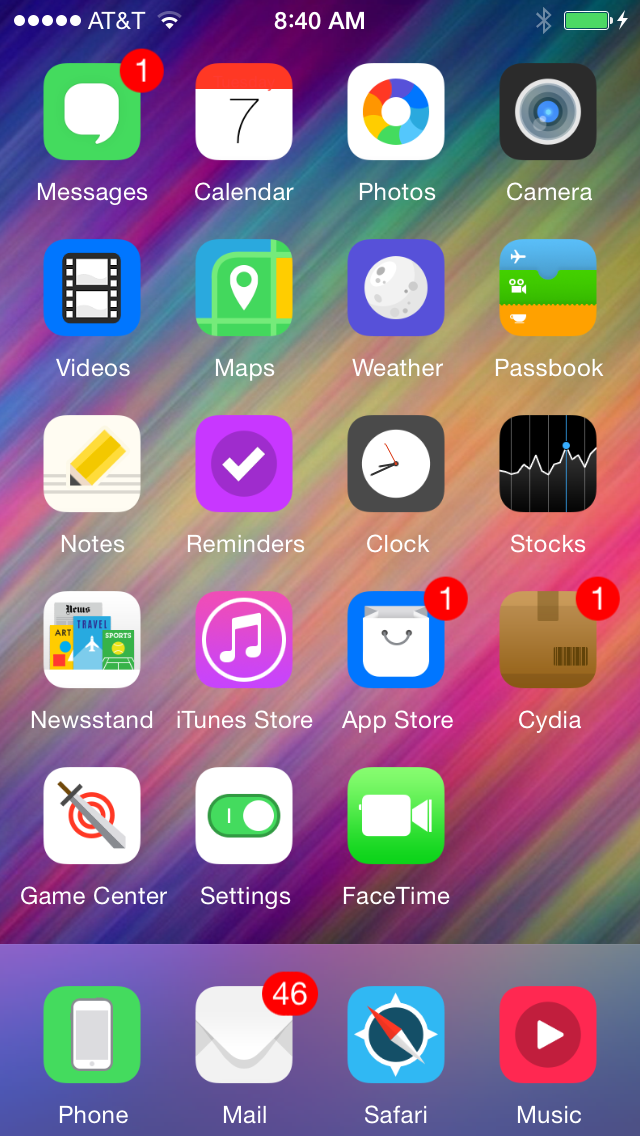Open Stocks

click(548, 464)
